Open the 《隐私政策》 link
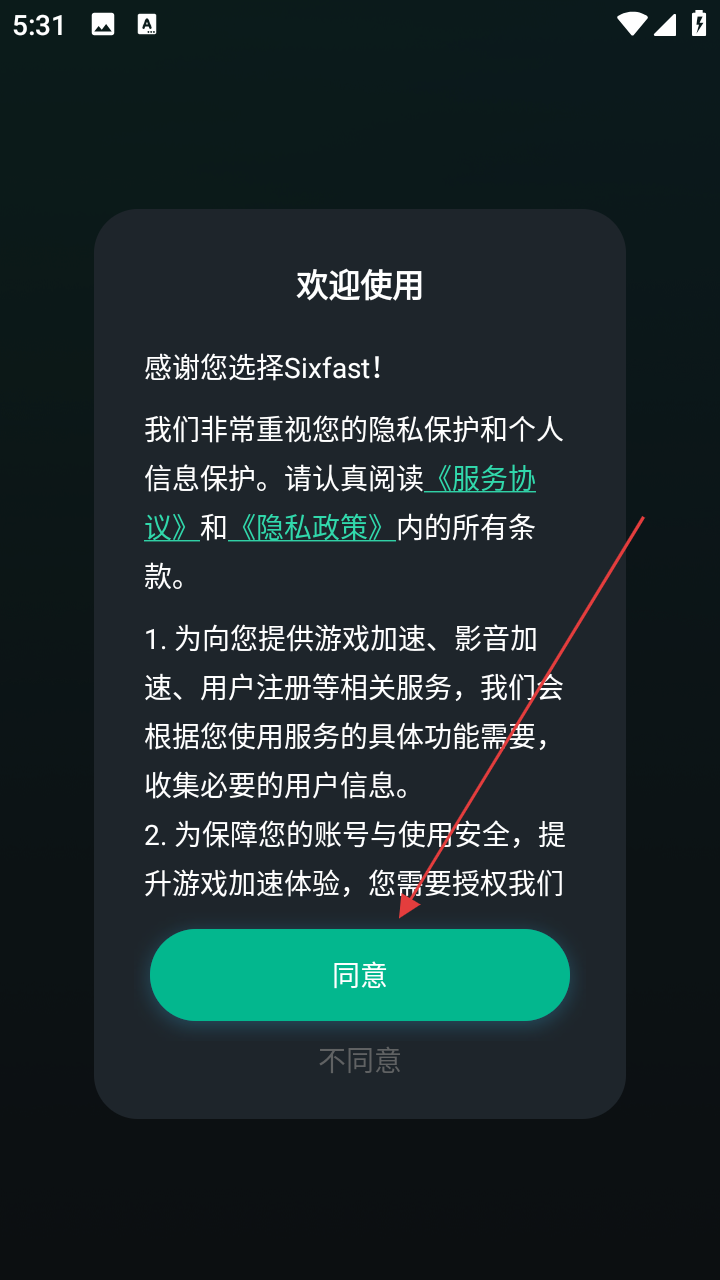720x1280 pixels. pyautogui.click(x=312, y=528)
